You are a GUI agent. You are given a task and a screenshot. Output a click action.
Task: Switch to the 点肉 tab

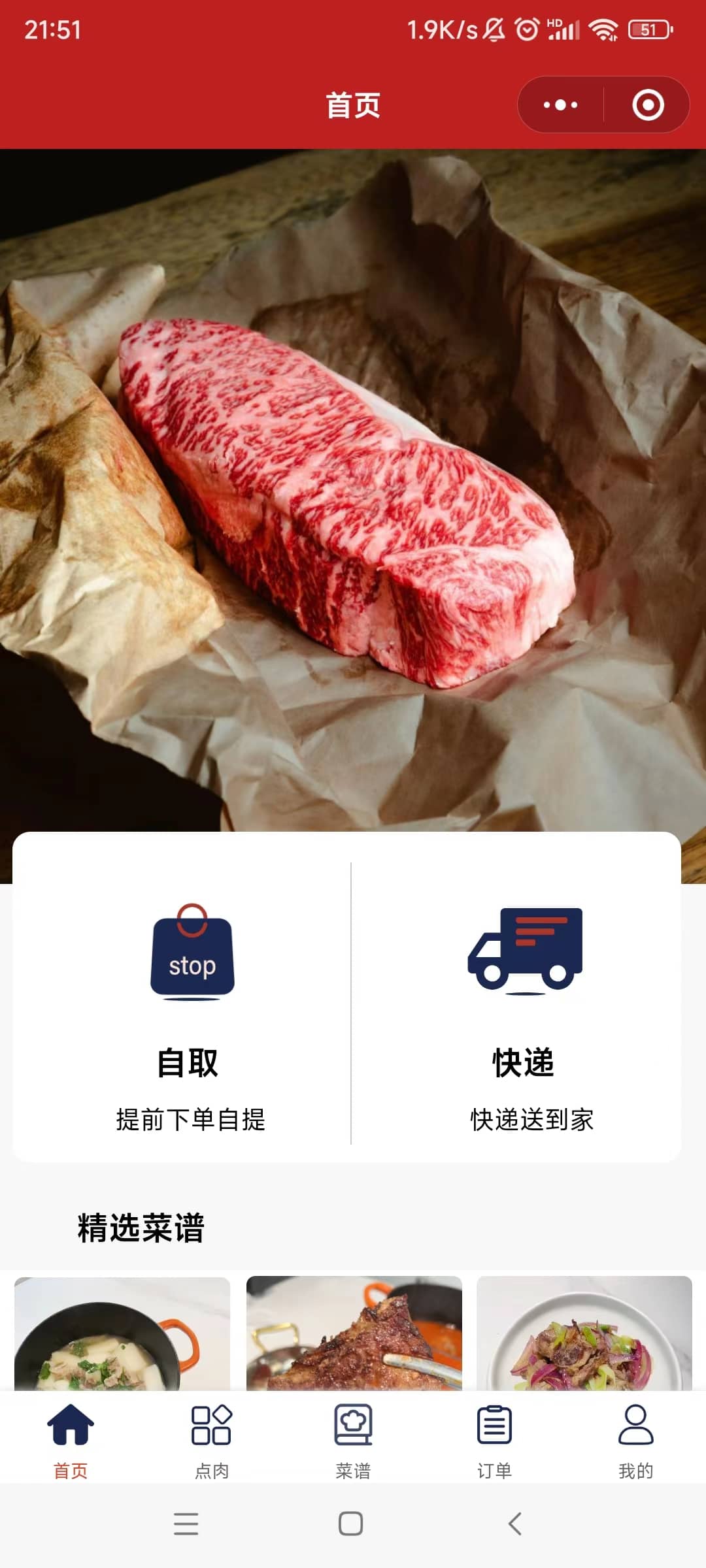point(212,1441)
